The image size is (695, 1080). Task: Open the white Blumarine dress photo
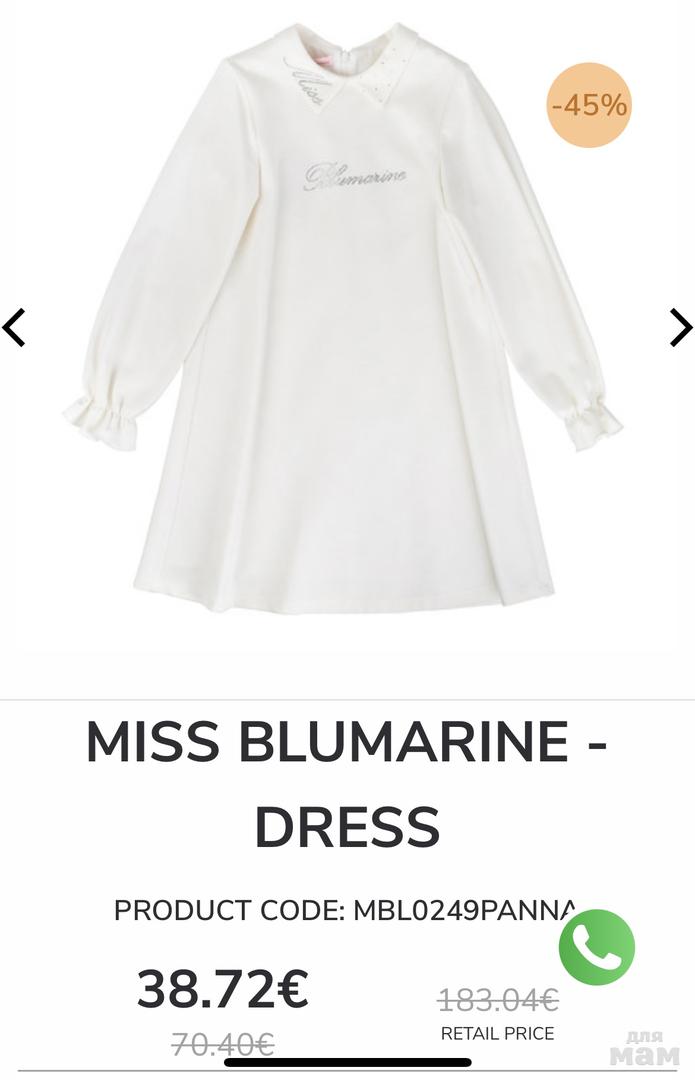click(344, 320)
